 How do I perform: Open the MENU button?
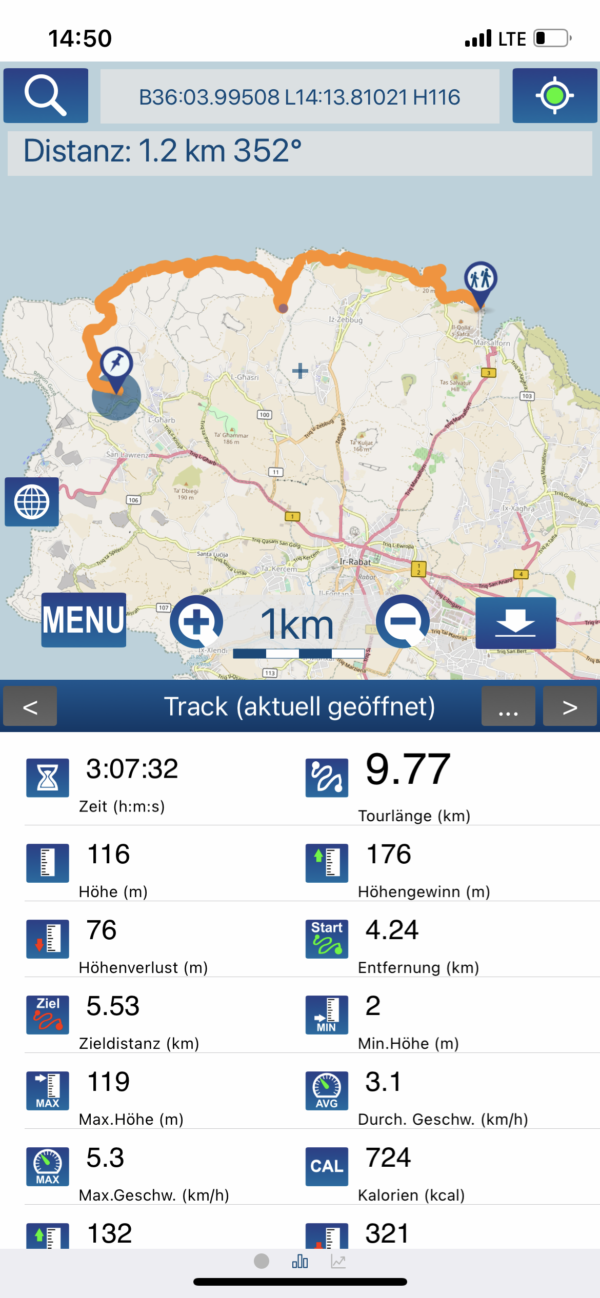coord(84,619)
